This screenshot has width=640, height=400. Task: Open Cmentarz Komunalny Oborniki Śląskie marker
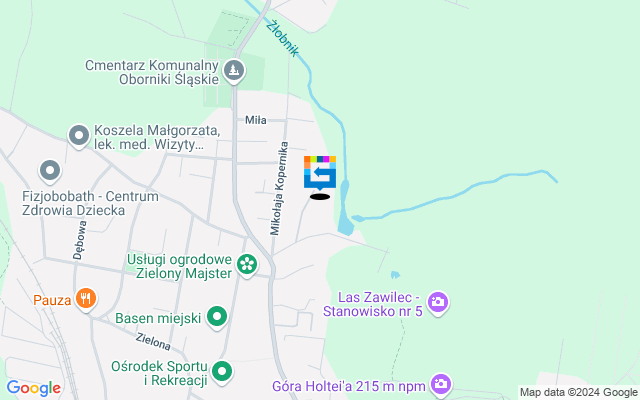click(233, 70)
